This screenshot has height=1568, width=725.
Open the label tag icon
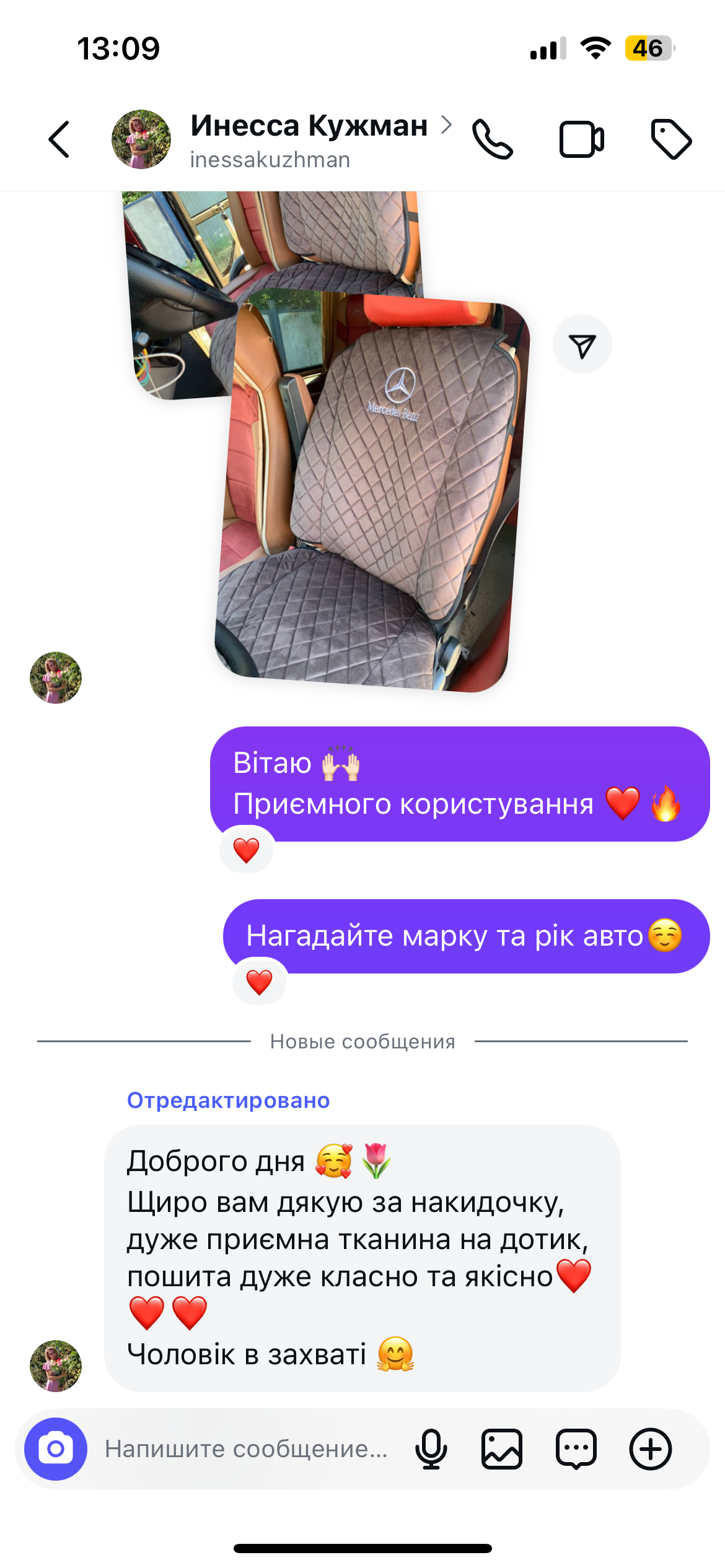pyautogui.click(x=671, y=139)
